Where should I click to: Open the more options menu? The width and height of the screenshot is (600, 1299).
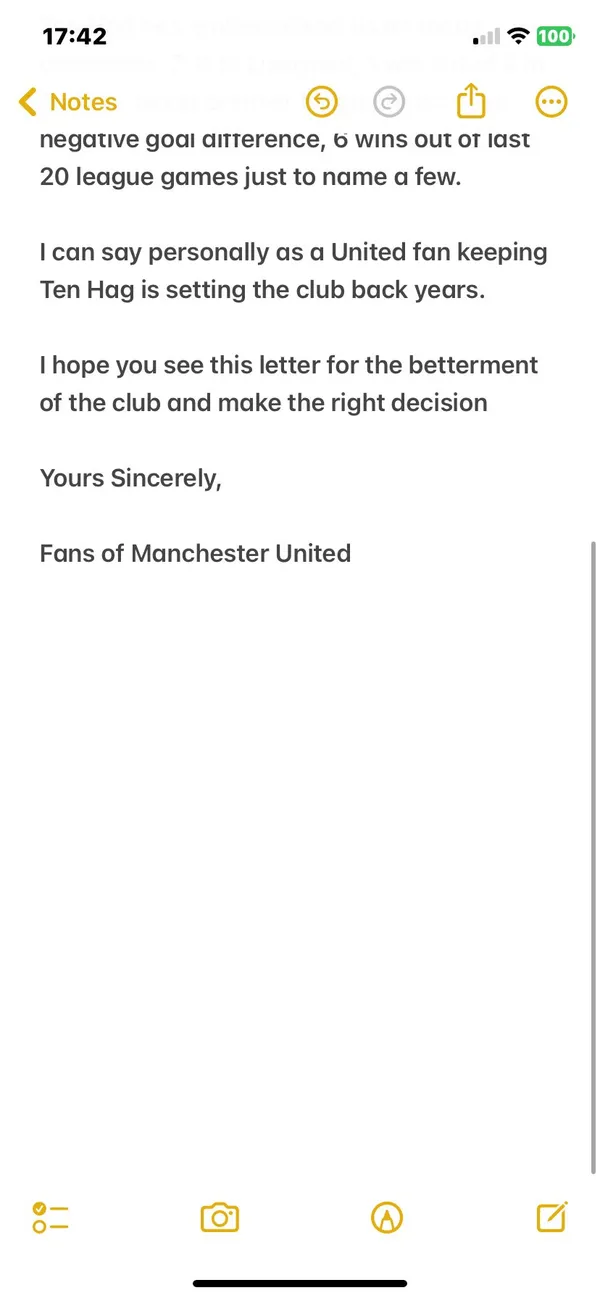pyautogui.click(x=552, y=101)
